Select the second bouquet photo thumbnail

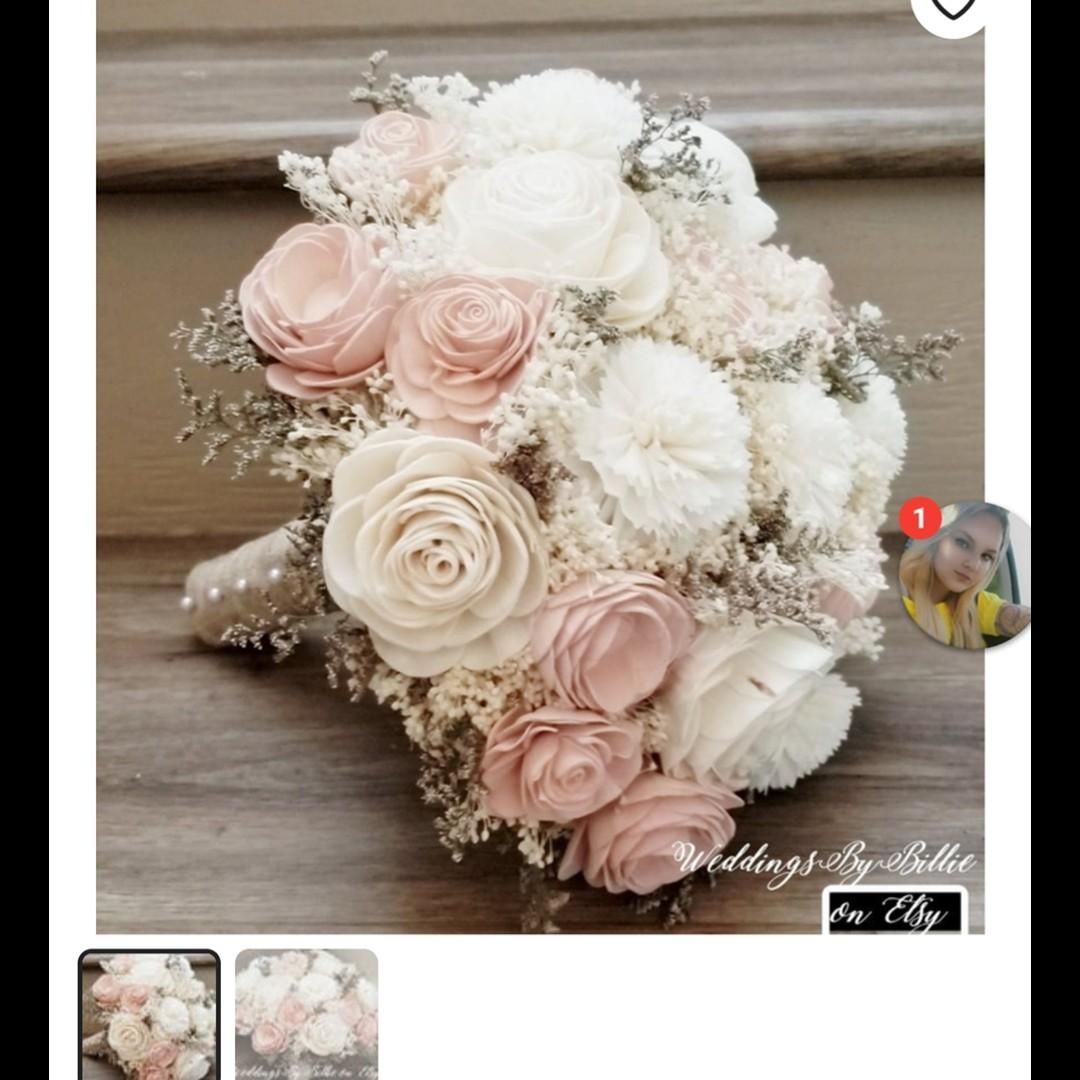pos(306,1014)
